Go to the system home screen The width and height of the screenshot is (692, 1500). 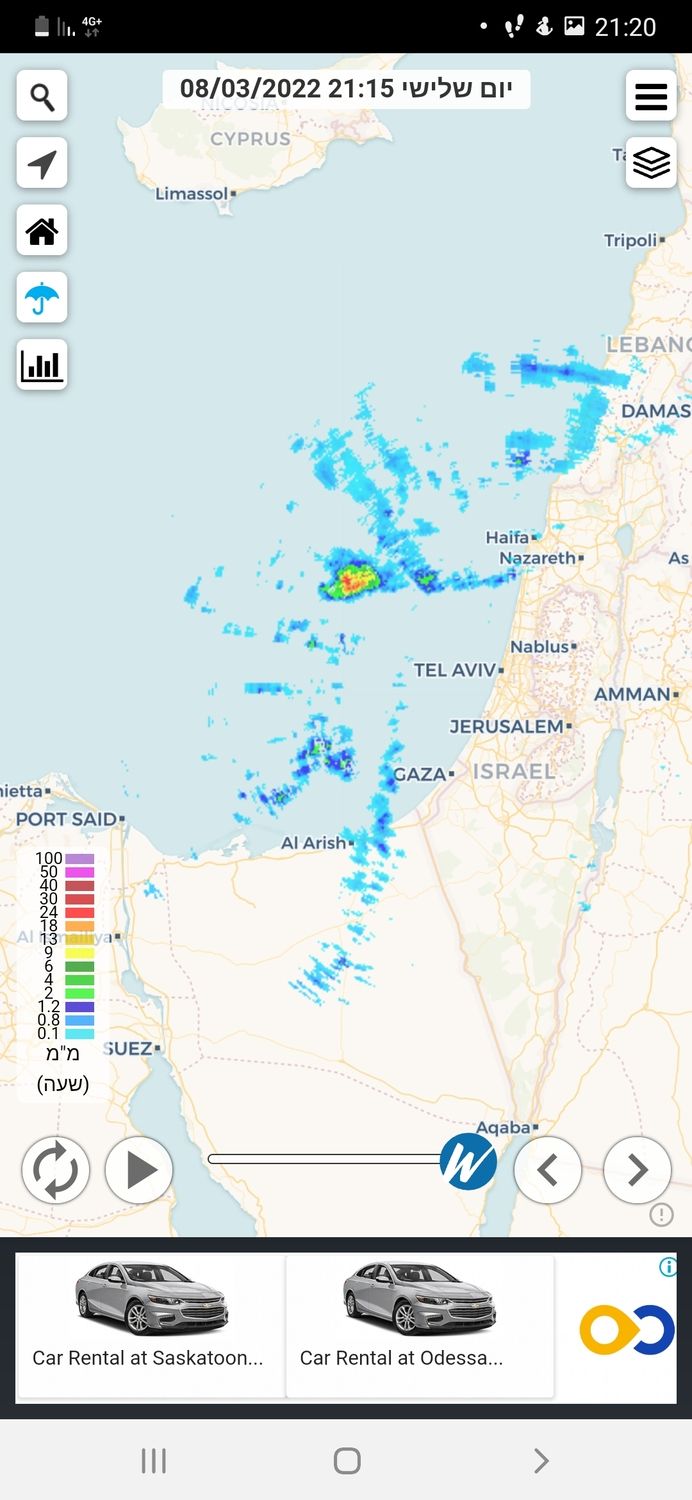click(346, 1461)
